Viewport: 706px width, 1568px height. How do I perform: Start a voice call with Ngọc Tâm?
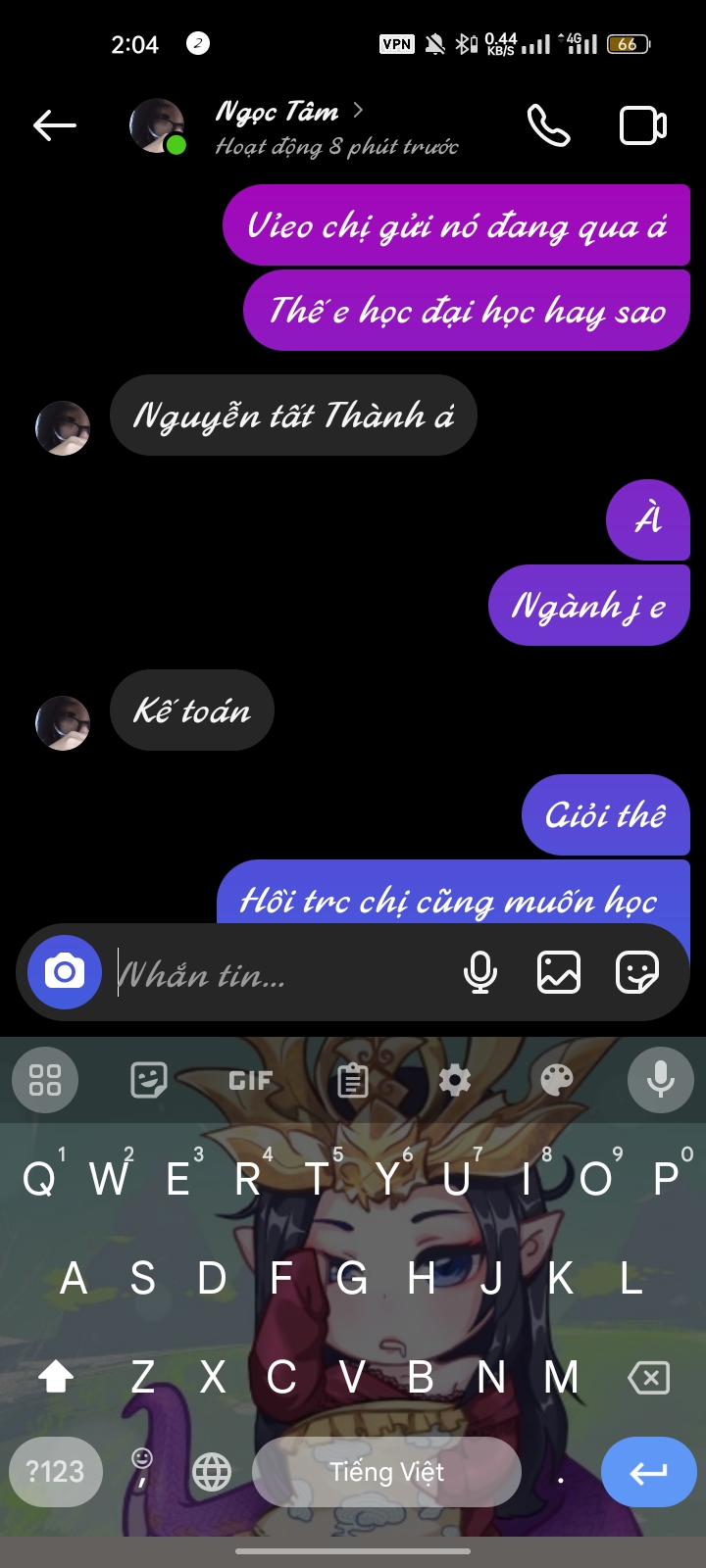coord(548,125)
